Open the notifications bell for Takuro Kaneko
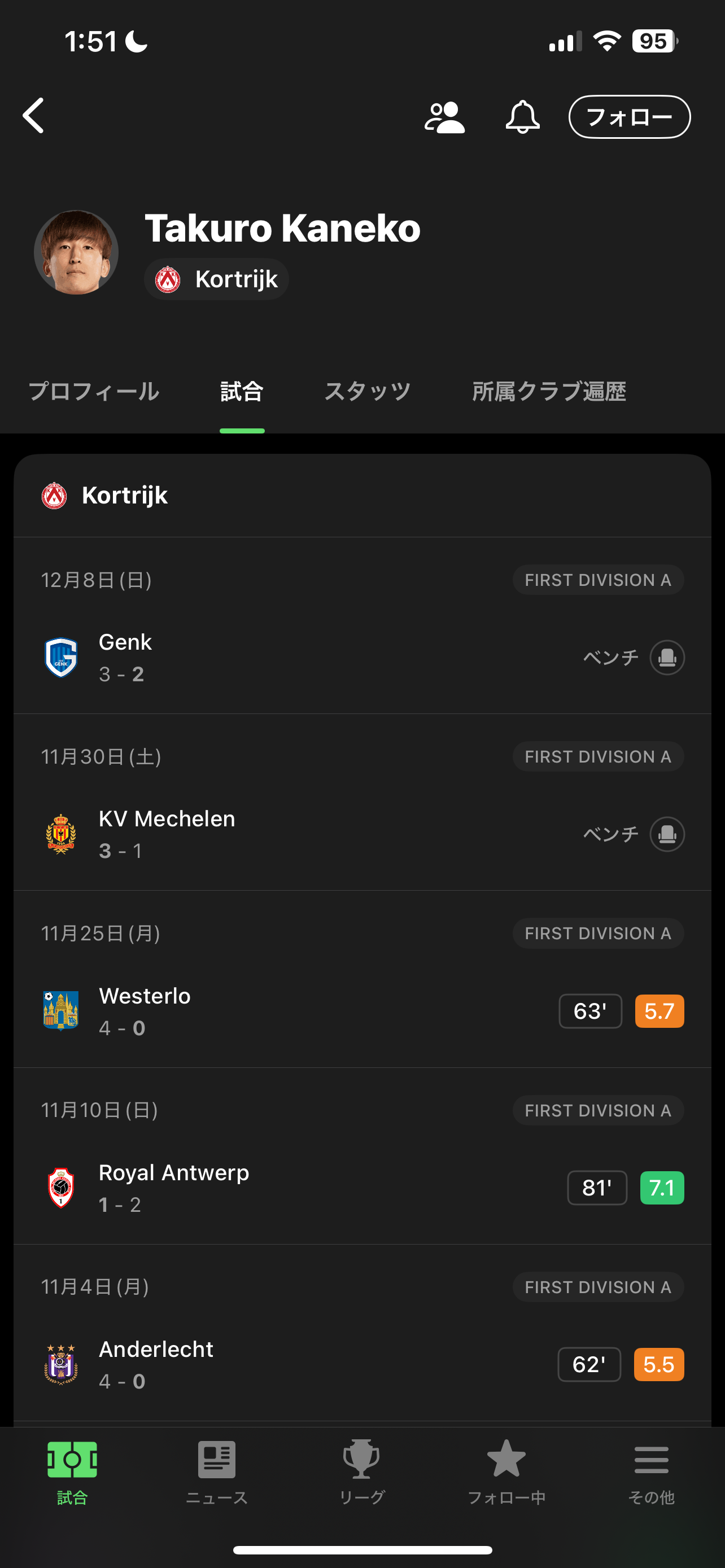Image resolution: width=725 pixels, height=1568 pixels. click(522, 117)
